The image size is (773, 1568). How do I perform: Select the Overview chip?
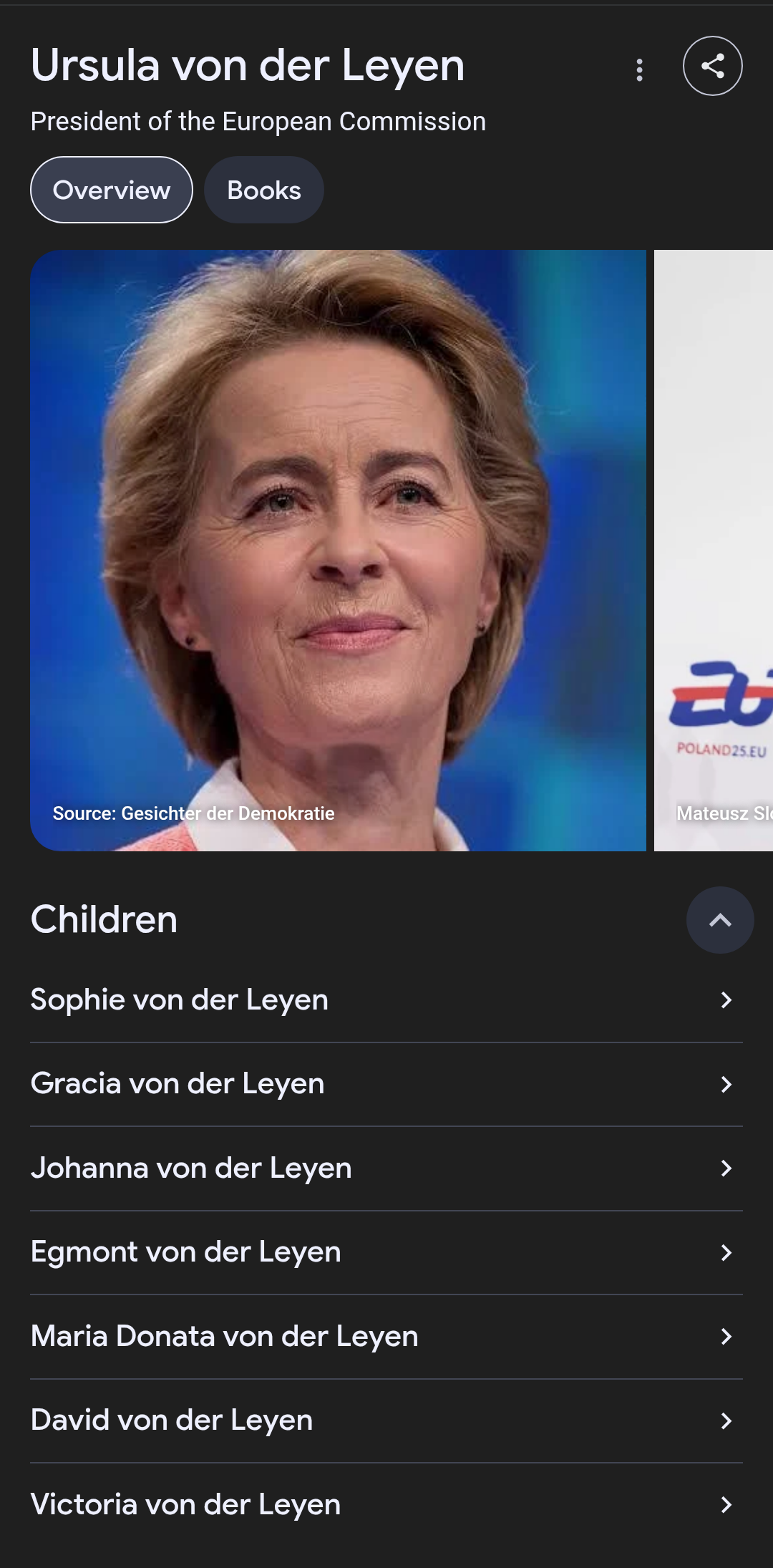tap(112, 190)
